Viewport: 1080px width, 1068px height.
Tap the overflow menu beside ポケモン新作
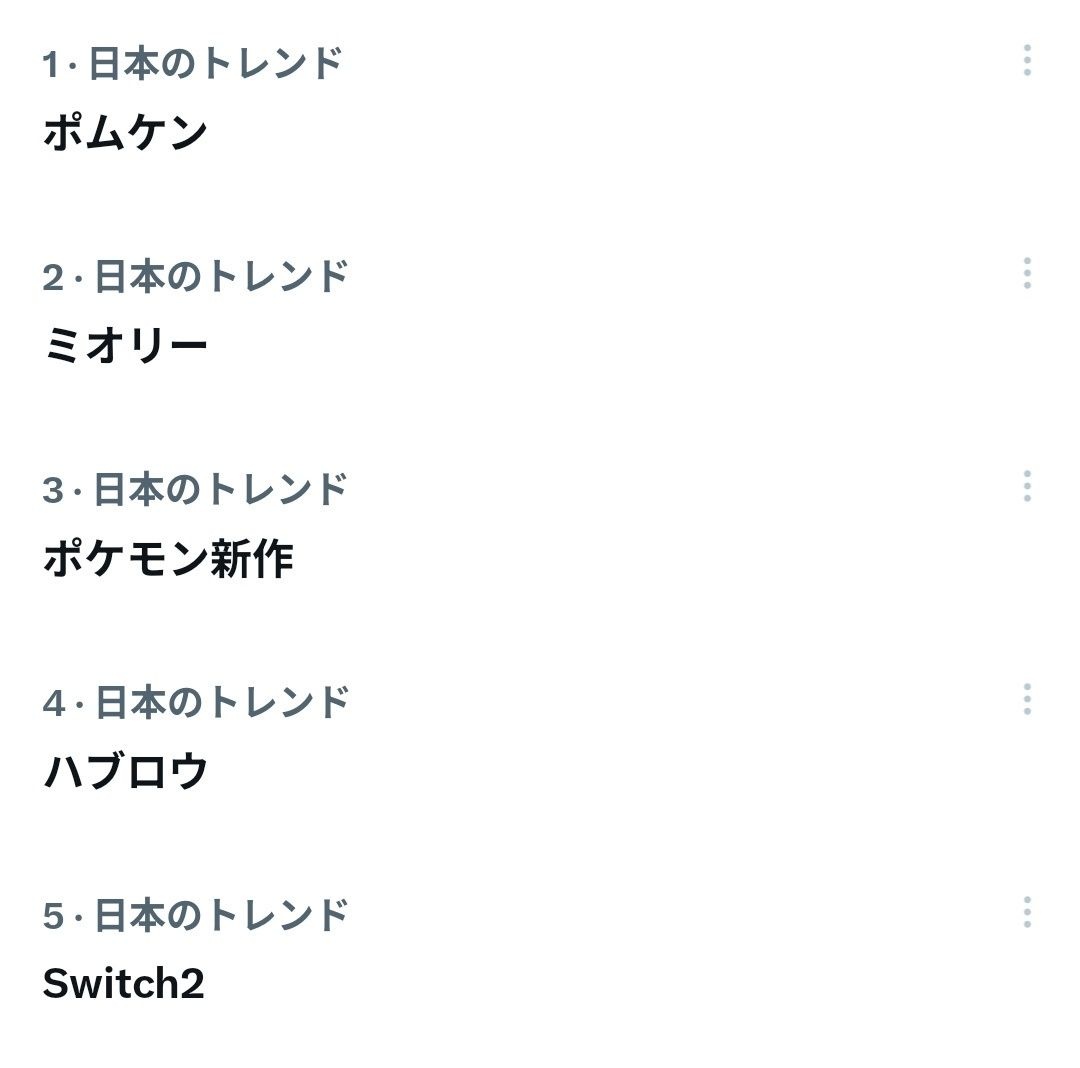(x=1027, y=486)
